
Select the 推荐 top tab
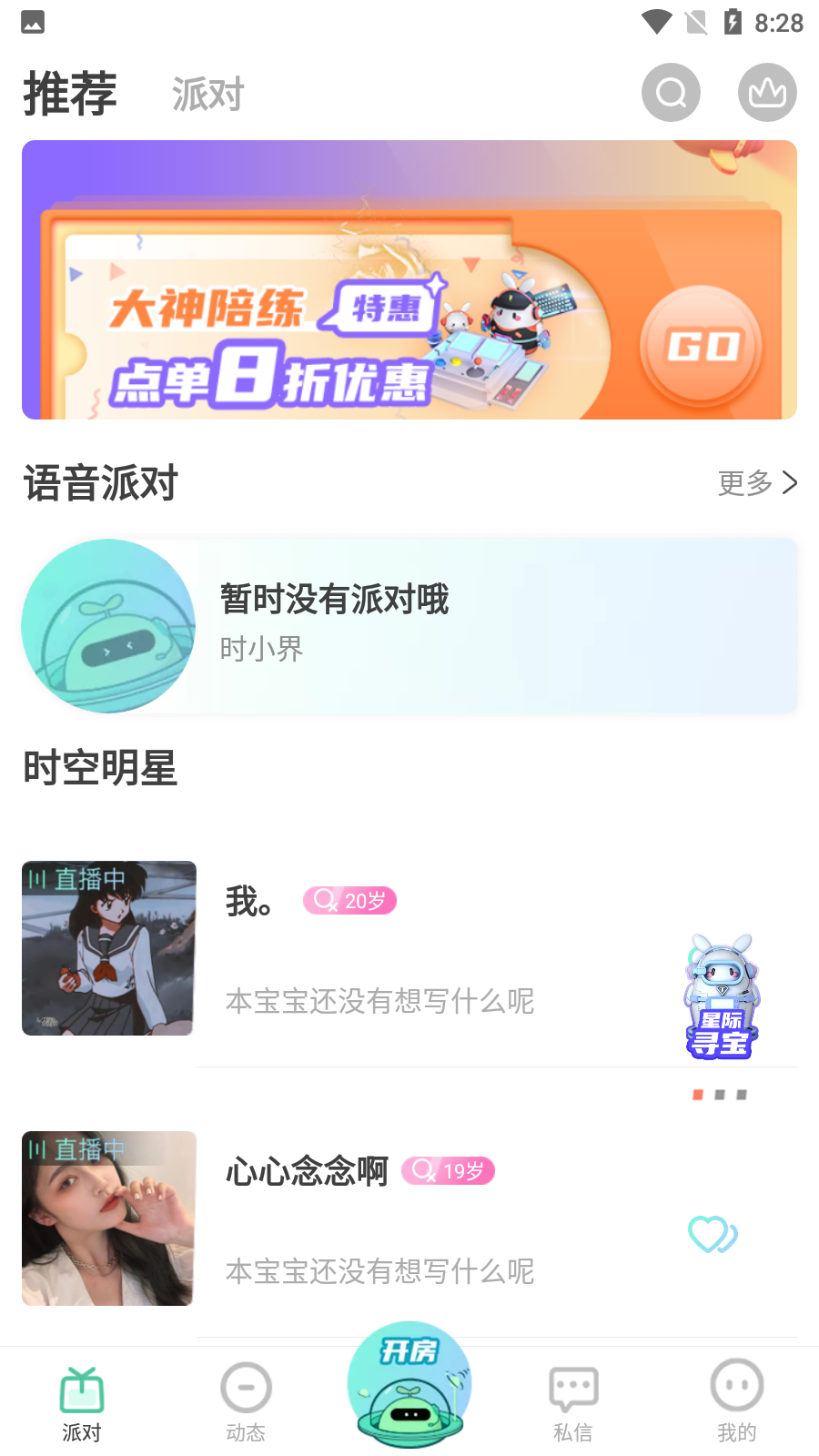point(70,94)
